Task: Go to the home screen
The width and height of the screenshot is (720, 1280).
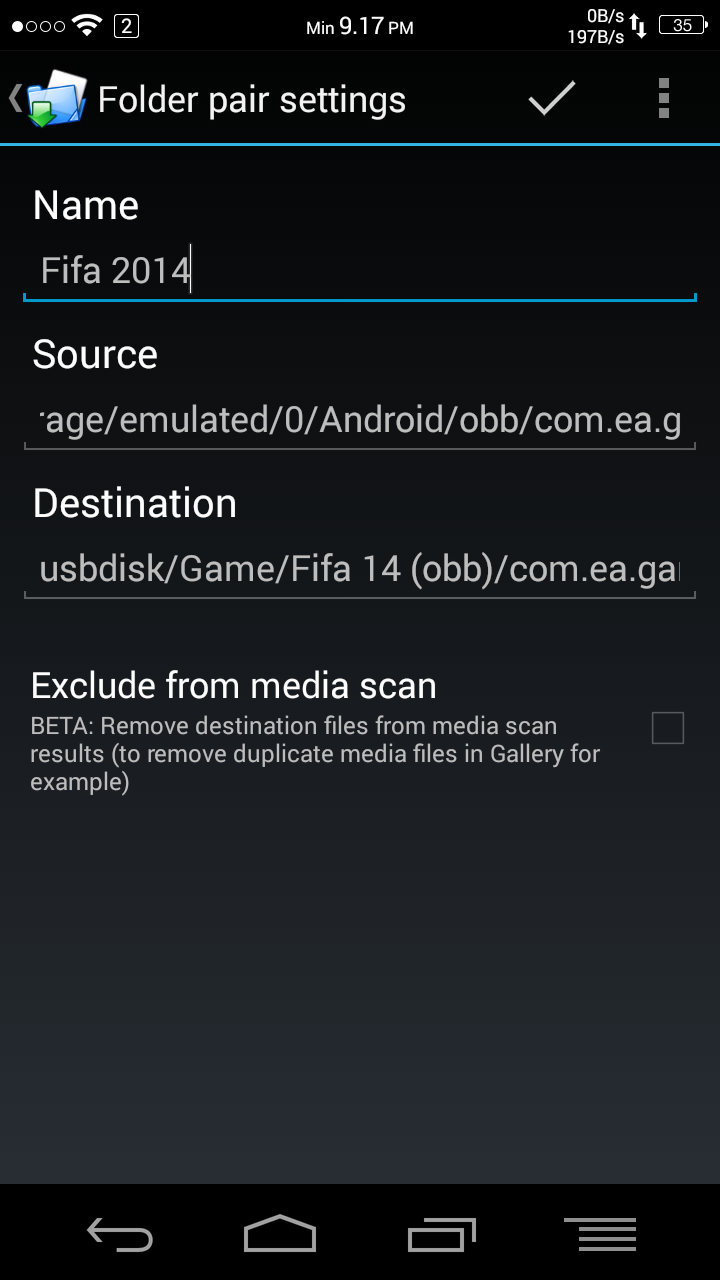Action: 280,1234
